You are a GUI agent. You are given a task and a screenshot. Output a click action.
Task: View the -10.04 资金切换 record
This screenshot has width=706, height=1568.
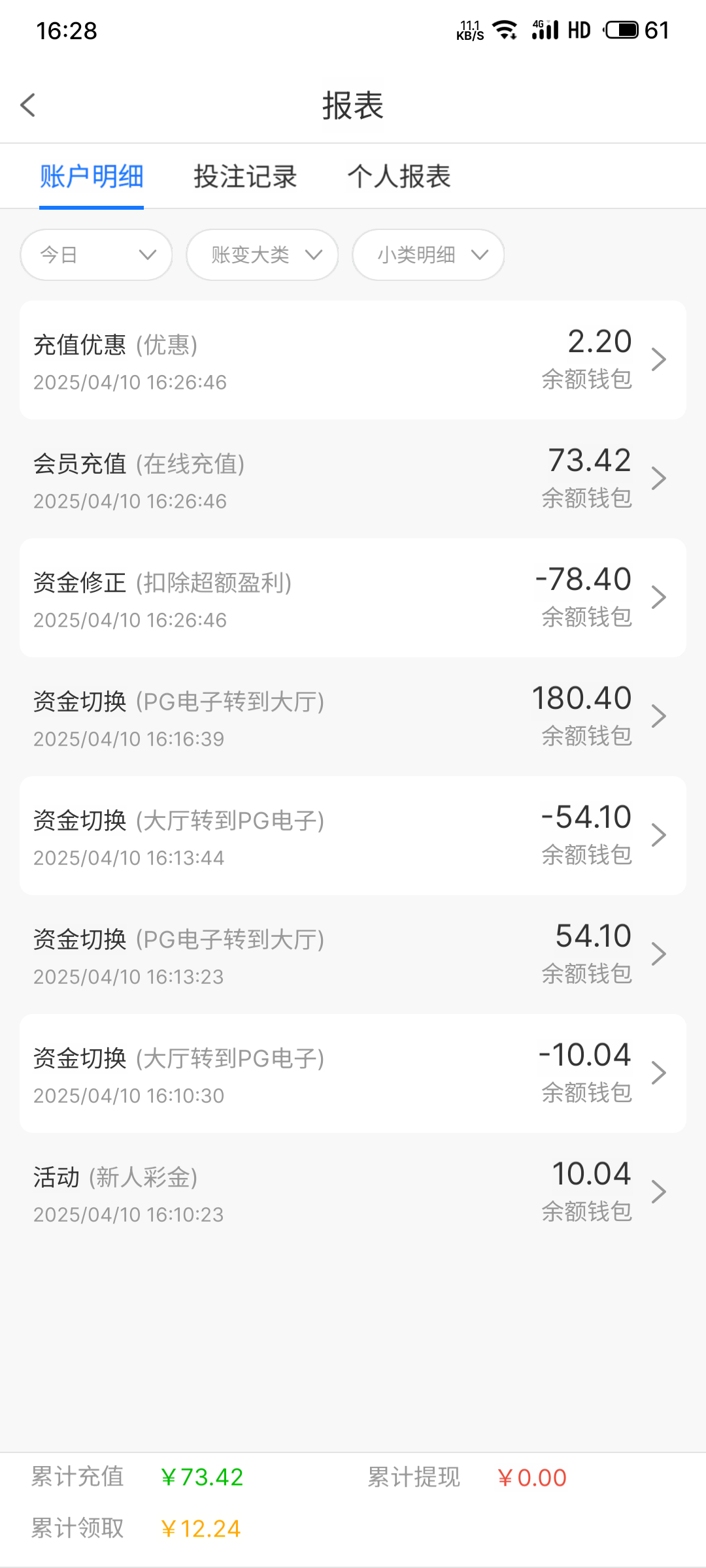click(x=353, y=1073)
